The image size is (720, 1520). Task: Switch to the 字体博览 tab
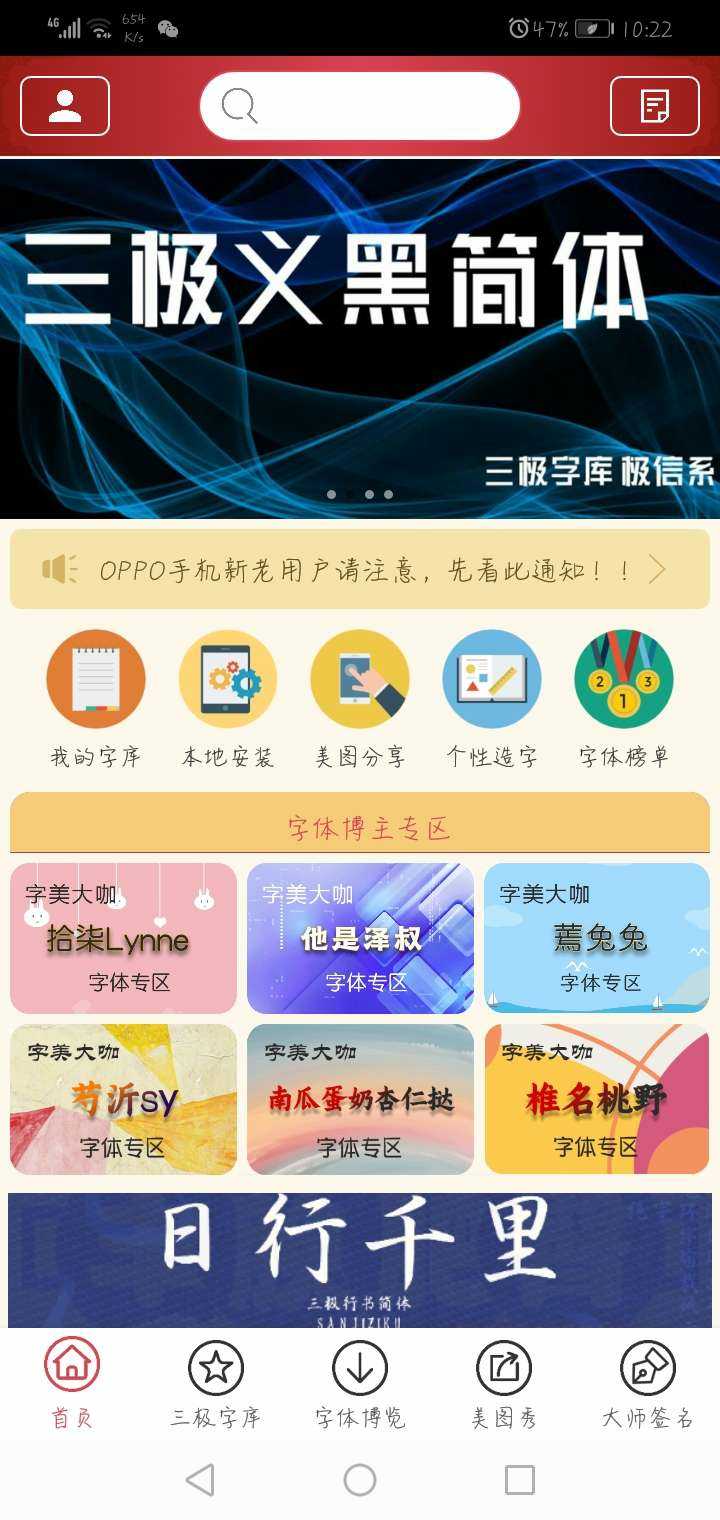[x=360, y=1385]
